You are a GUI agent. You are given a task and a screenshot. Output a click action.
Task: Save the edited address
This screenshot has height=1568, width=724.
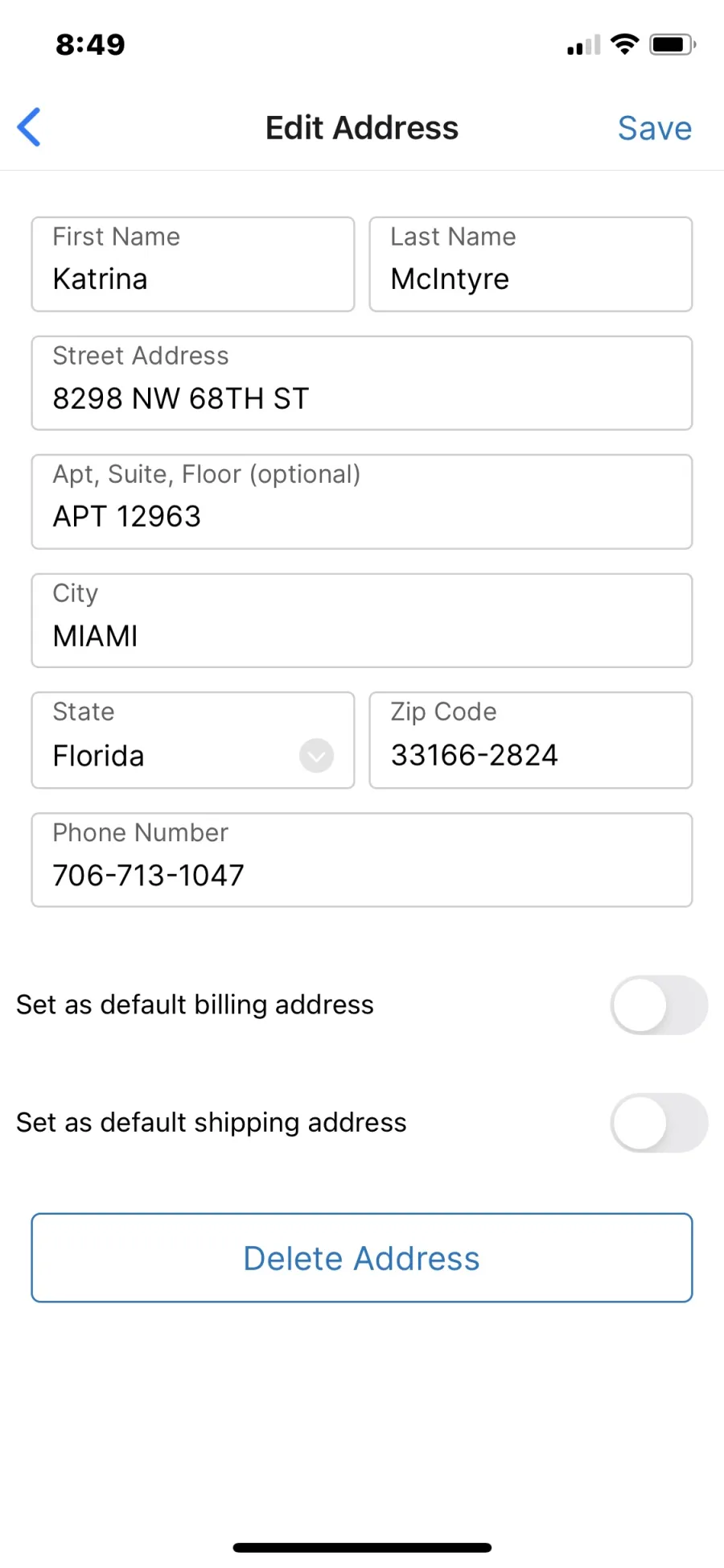(x=655, y=128)
